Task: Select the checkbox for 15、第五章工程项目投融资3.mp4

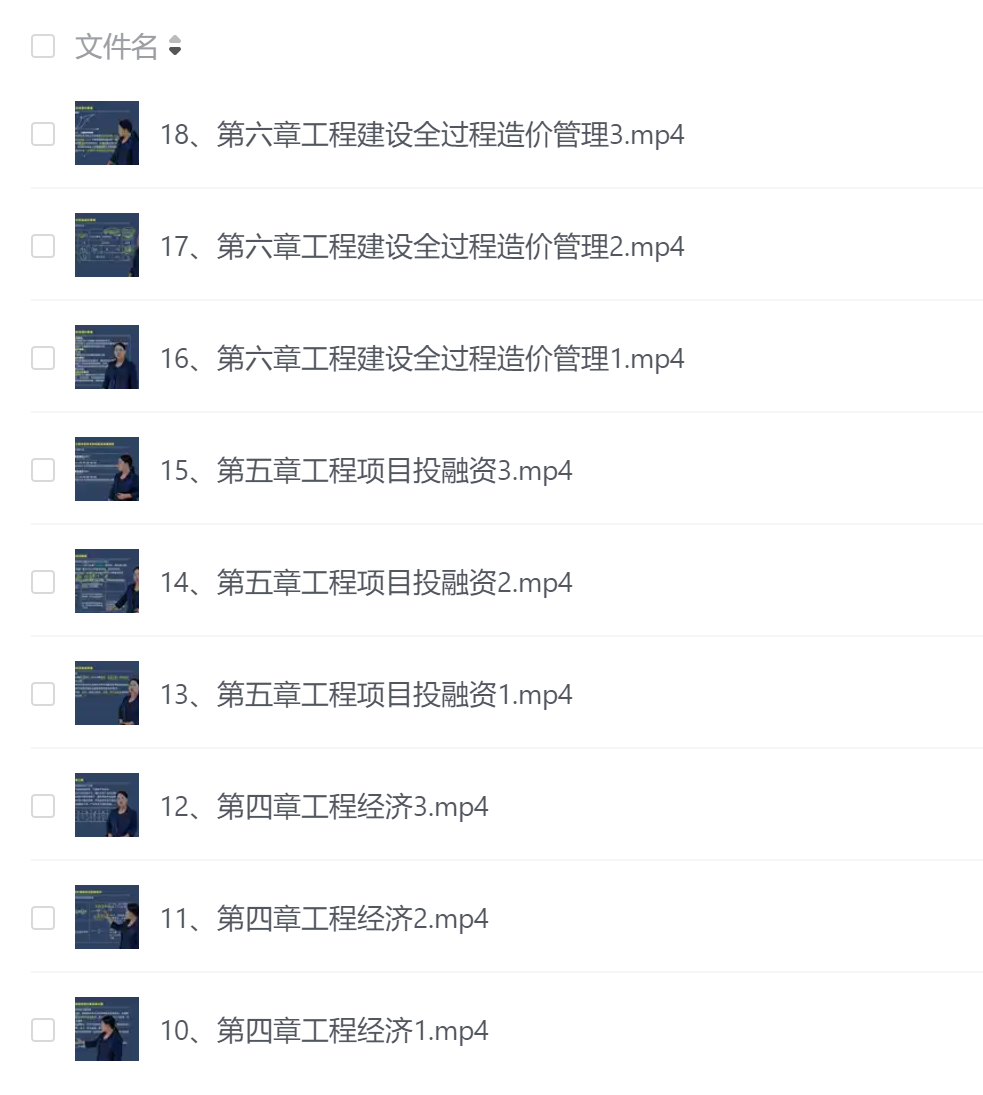Action: click(43, 470)
